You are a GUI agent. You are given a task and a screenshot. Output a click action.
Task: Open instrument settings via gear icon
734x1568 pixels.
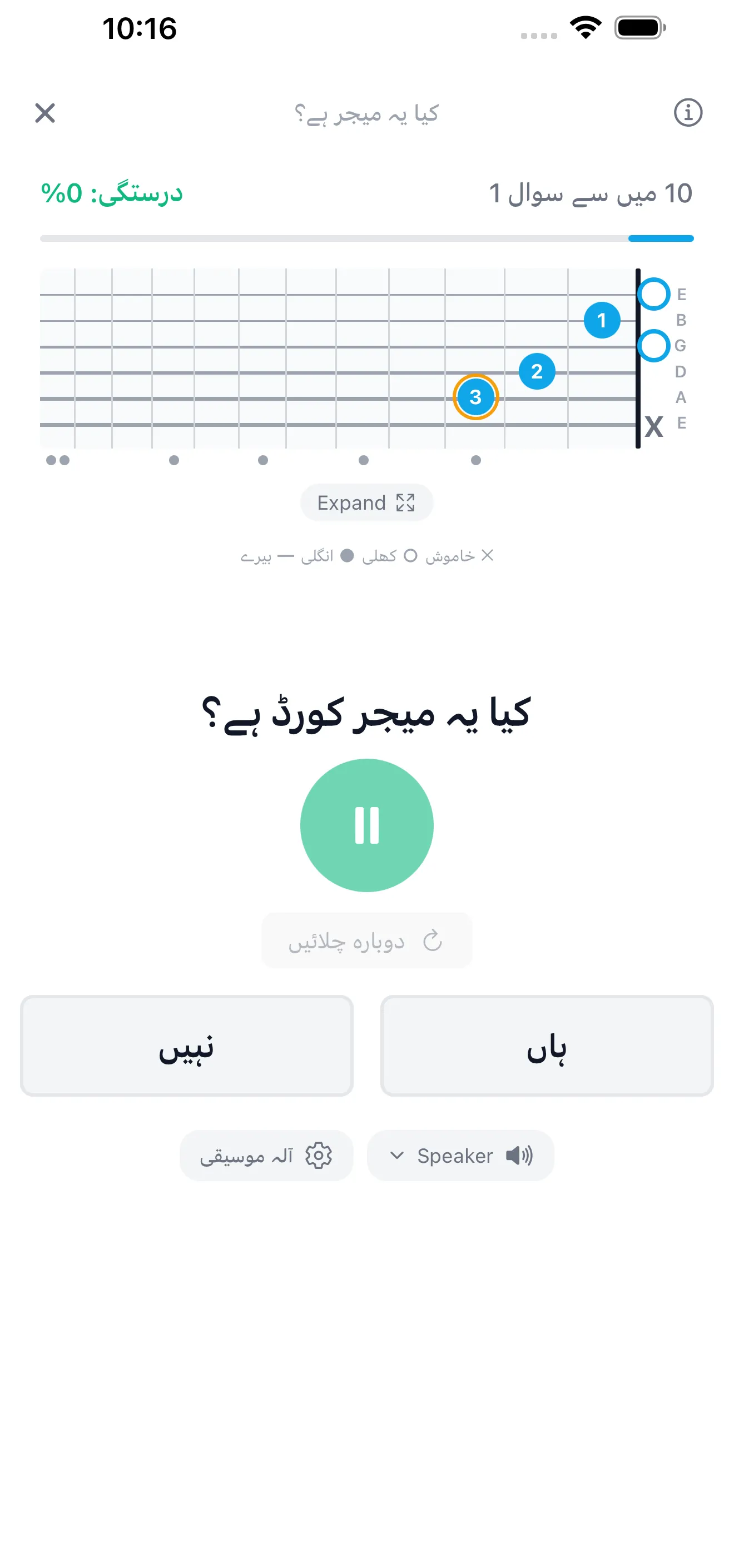pyautogui.click(x=319, y=1154)
